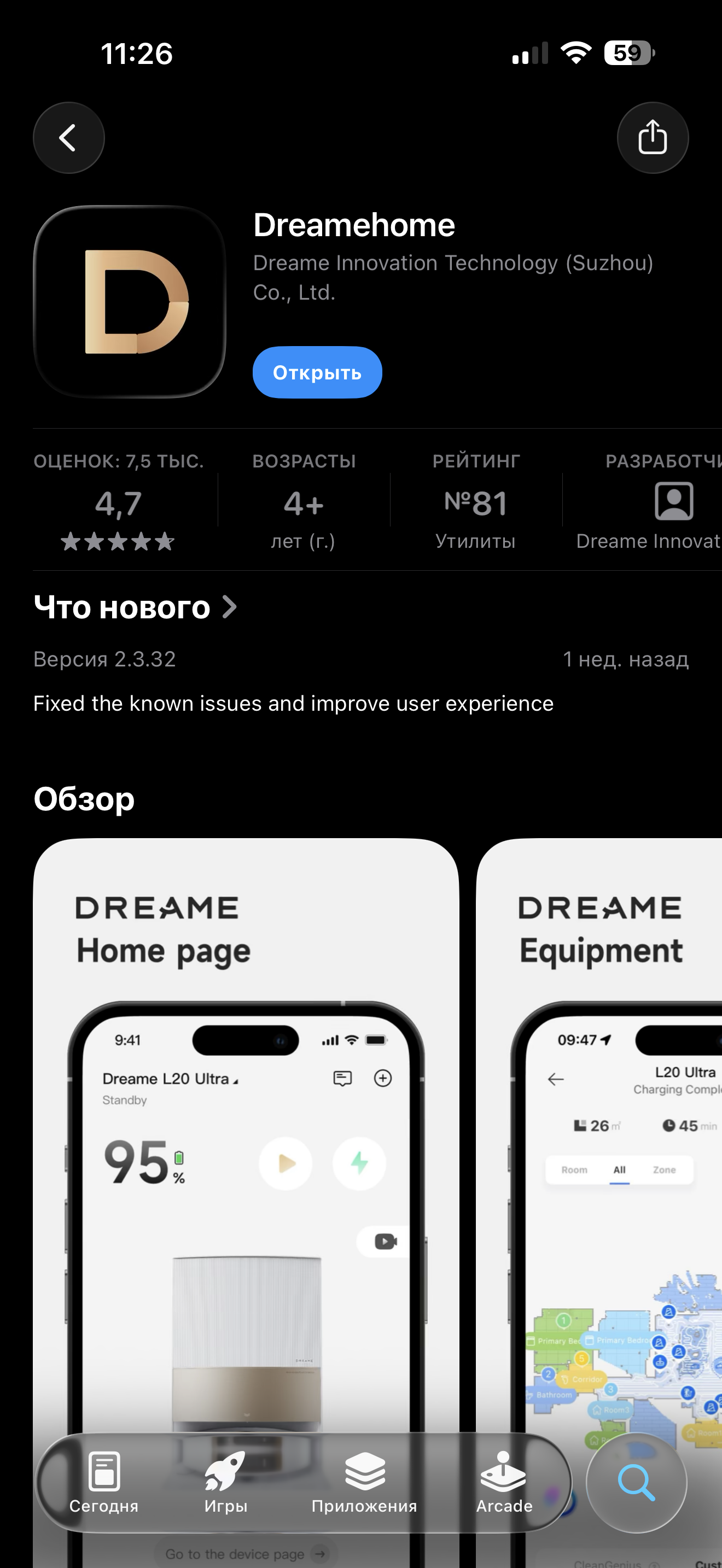Go back to the previous page
Image resolution: width=722 pixels, height=1568 pixels.
68,138
